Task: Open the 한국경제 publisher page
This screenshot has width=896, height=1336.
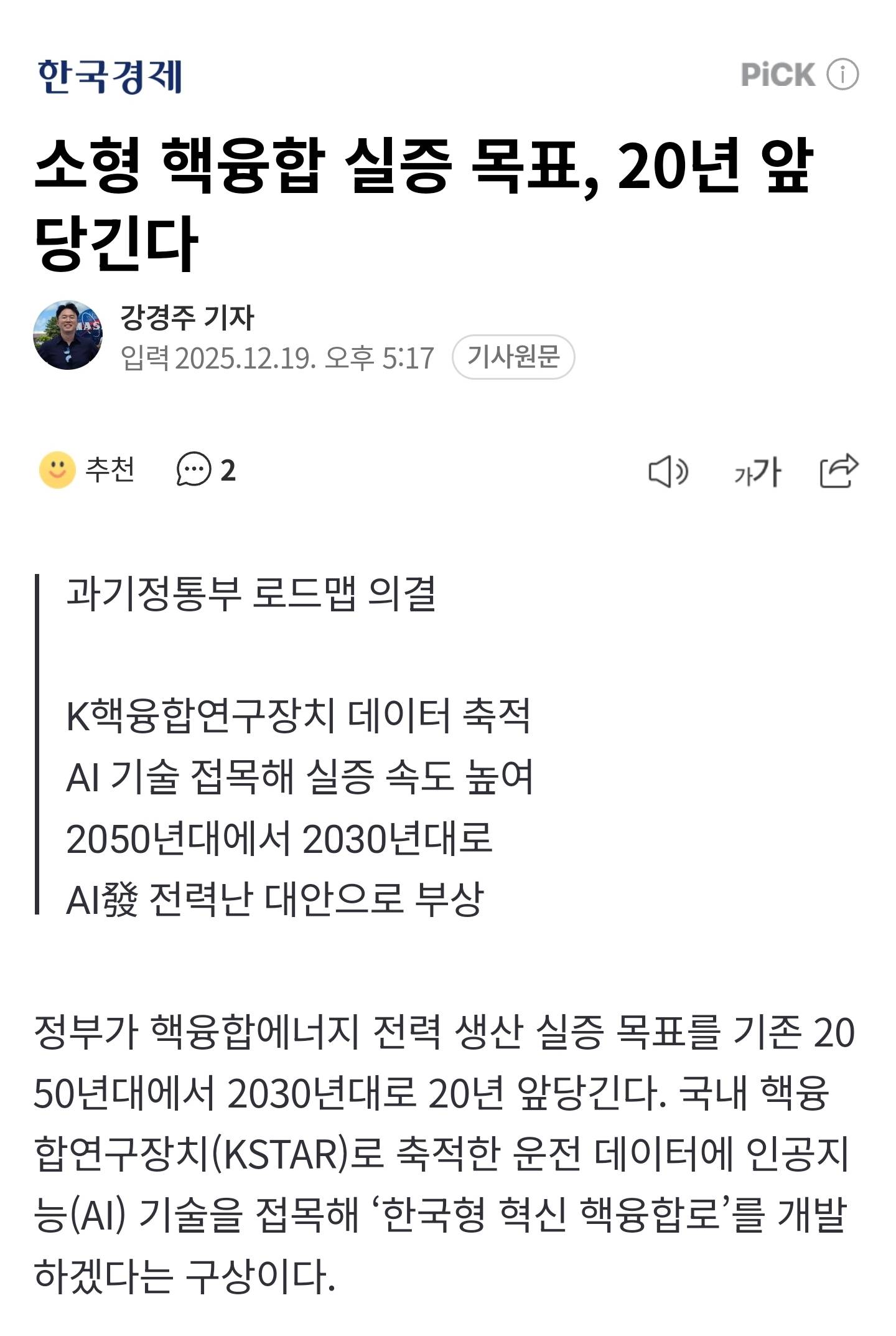Action: (110, 76)
